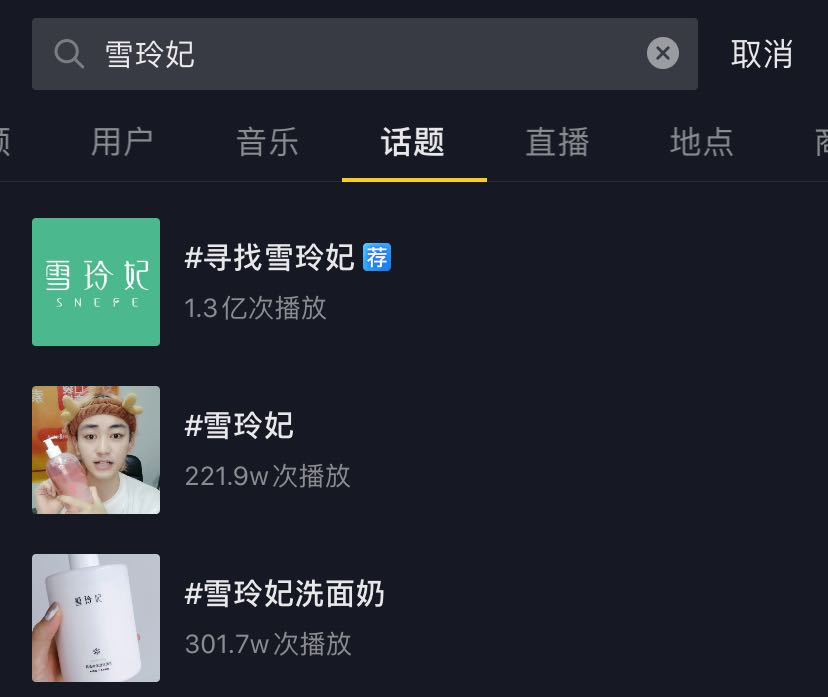Switch to the 用户 tab

[122, 142]
